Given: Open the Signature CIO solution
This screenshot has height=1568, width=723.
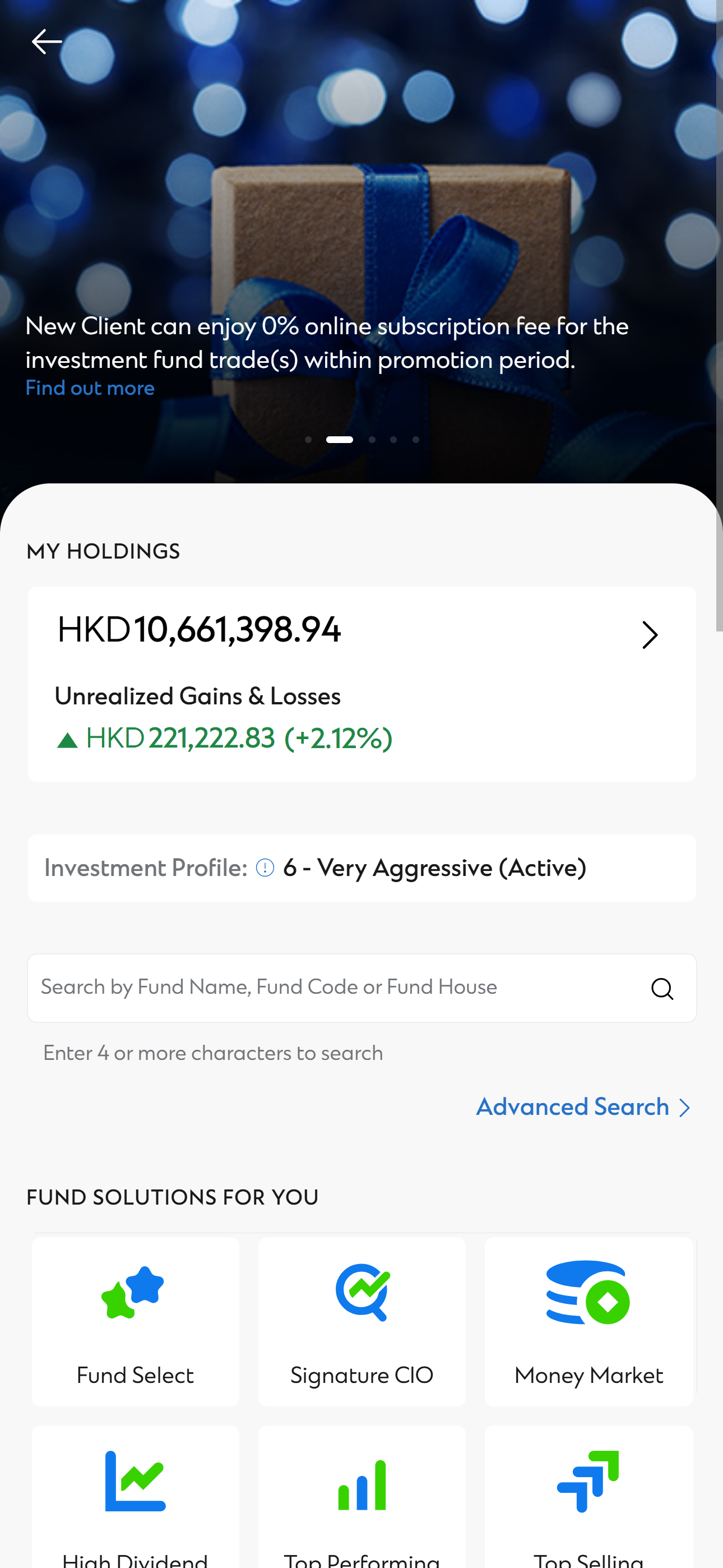Looking at the screenshot, I should click(x=361, y=1321).
